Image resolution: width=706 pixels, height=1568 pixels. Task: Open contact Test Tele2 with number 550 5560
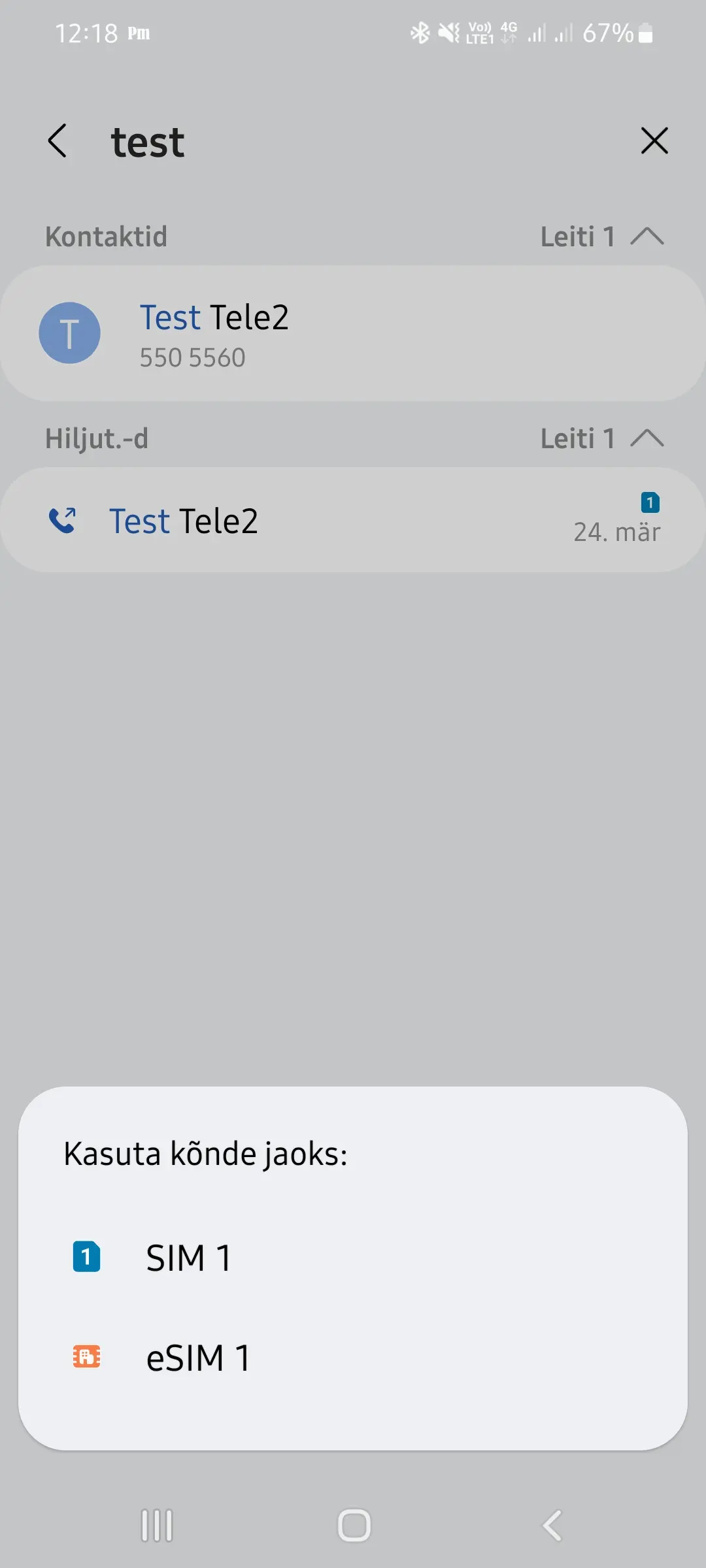(353, 333)
